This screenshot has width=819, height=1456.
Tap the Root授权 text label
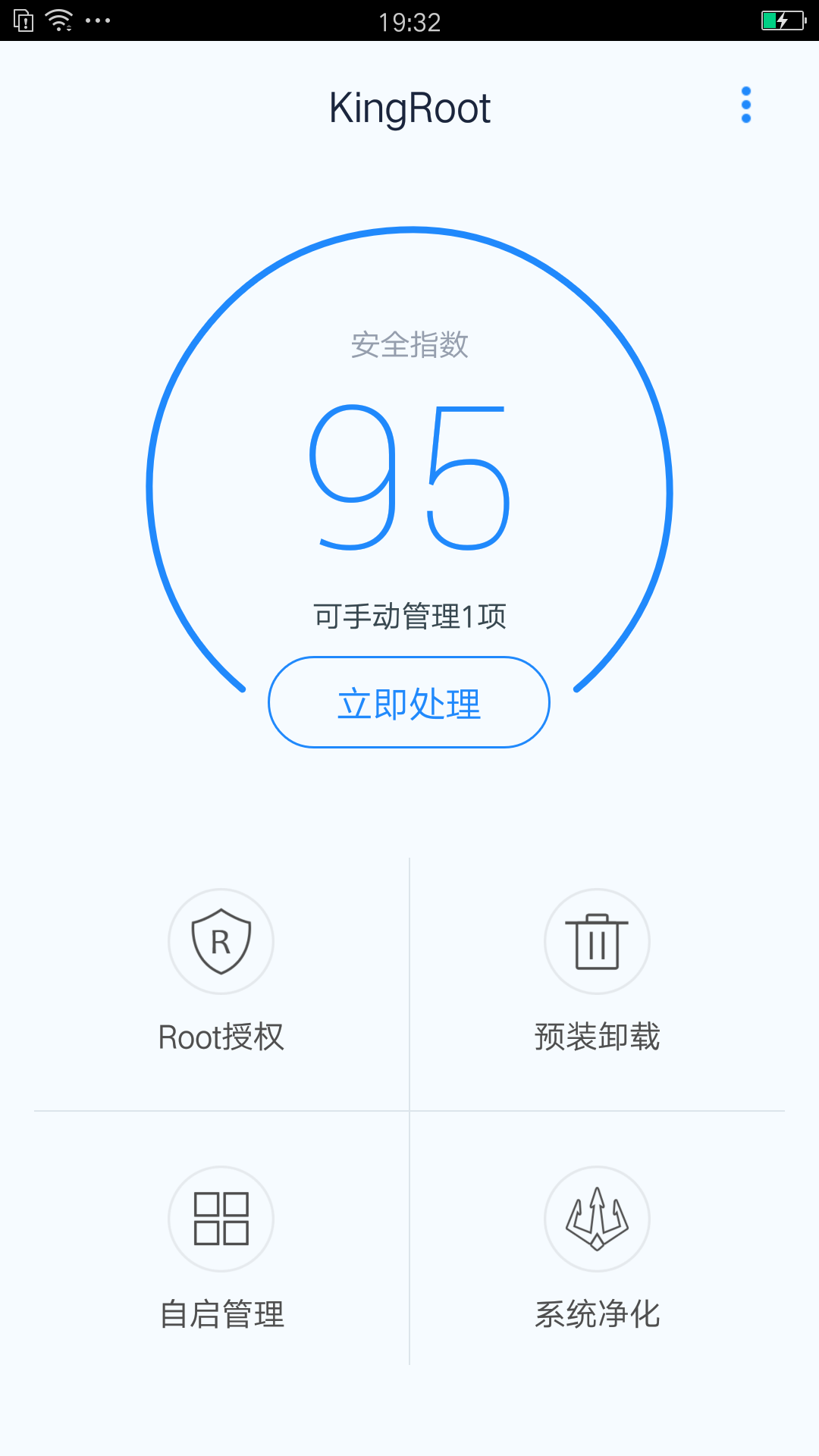pos(221,1037)
